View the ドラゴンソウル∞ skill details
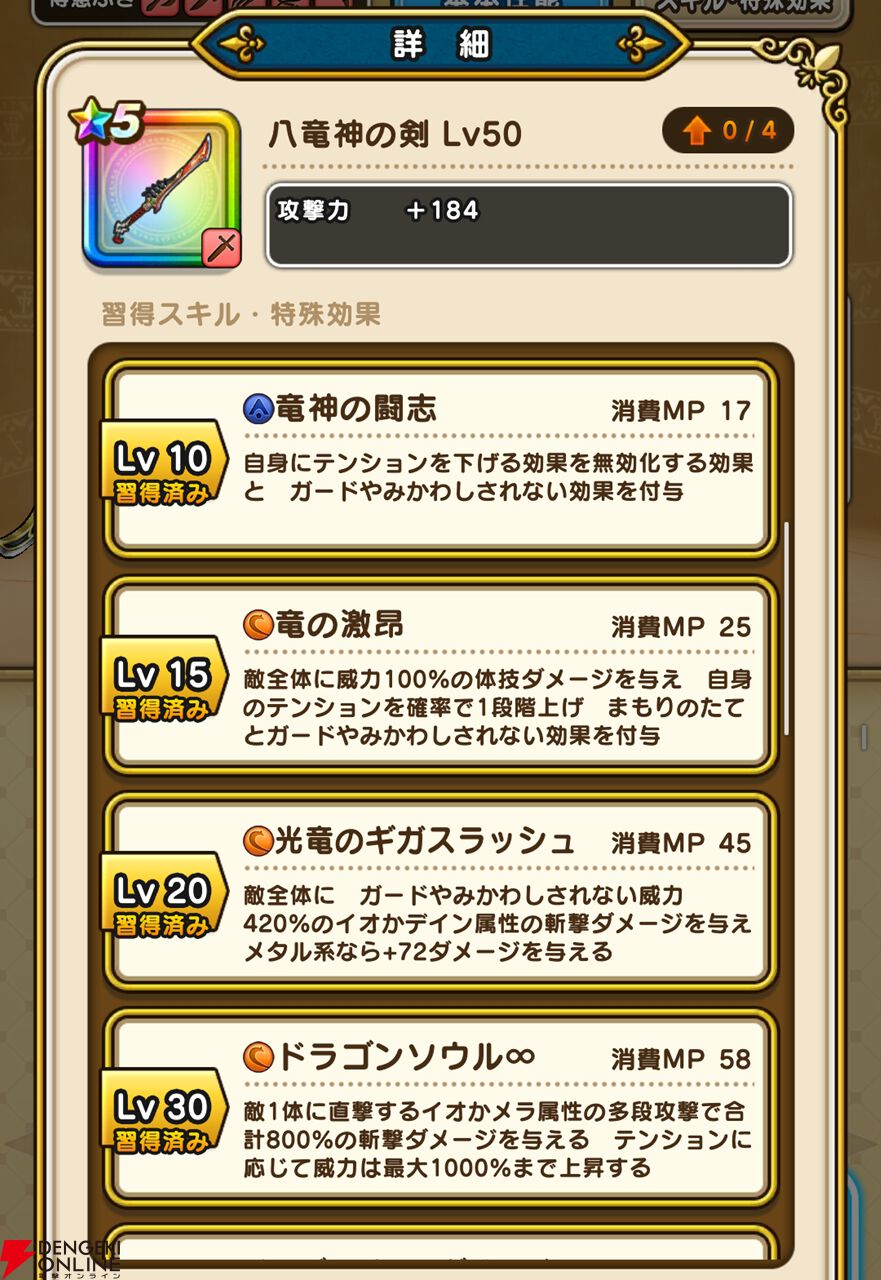881x1280 pixels. (440, 1108)
